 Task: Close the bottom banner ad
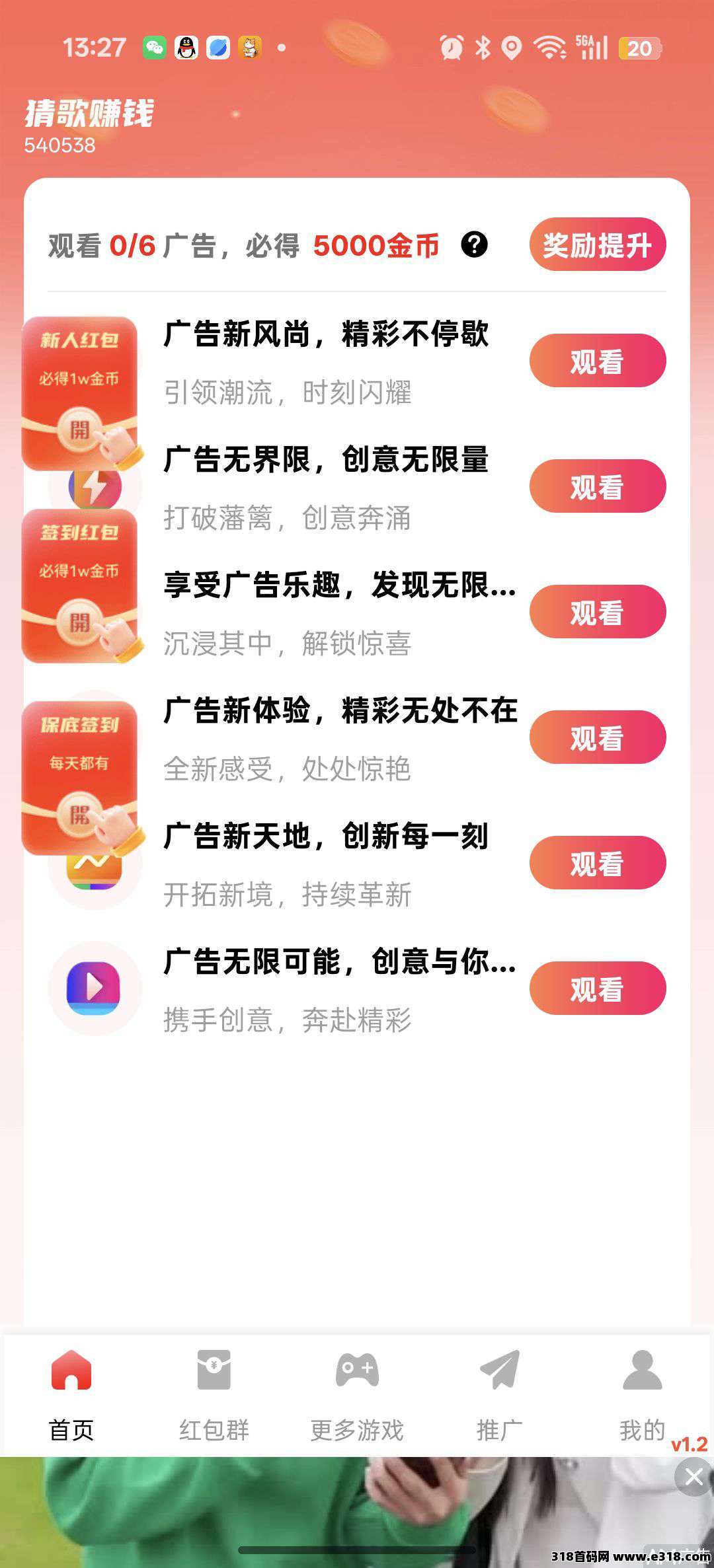pos(694,1477)
